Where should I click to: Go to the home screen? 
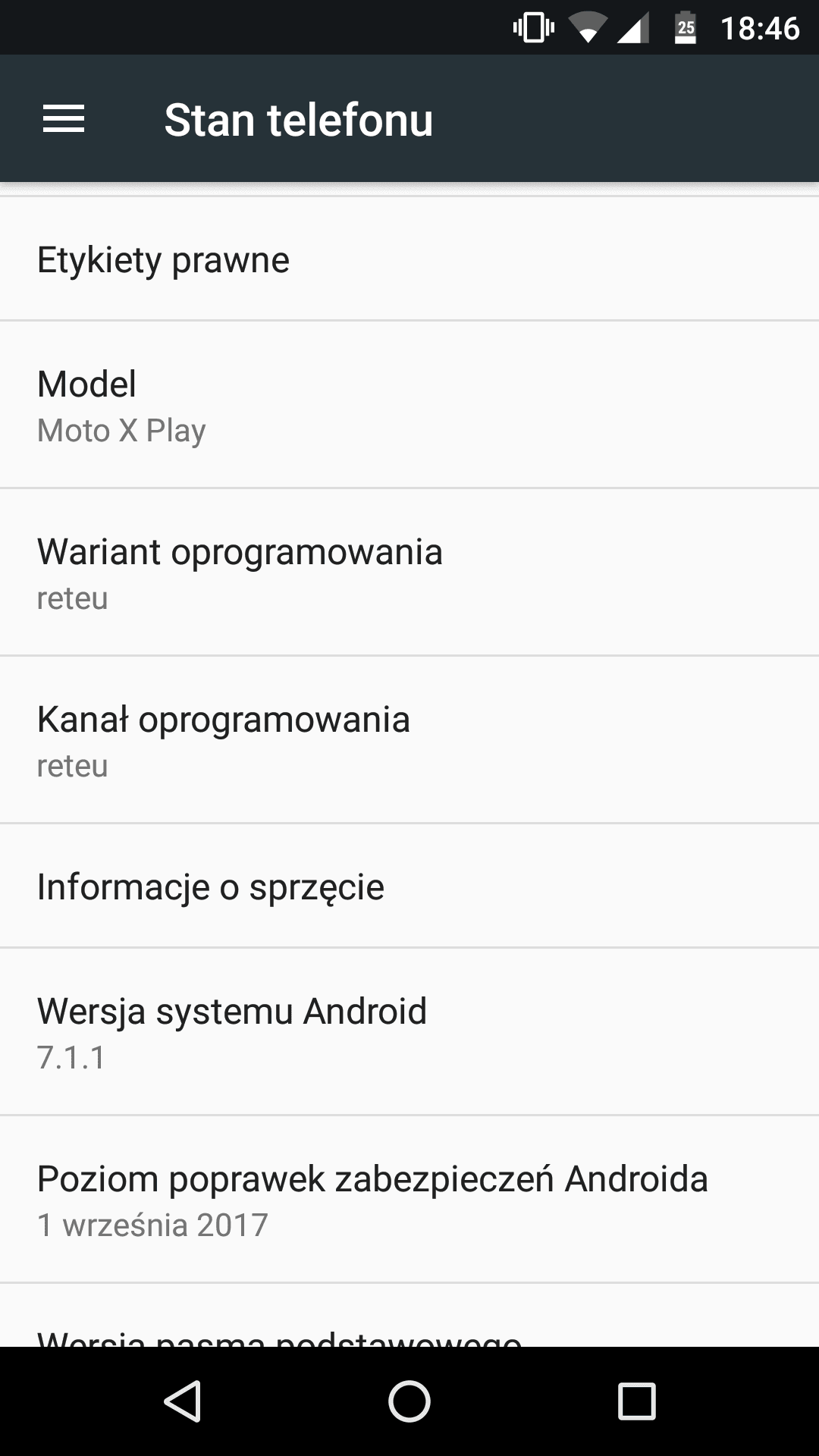coord(409,1401)
